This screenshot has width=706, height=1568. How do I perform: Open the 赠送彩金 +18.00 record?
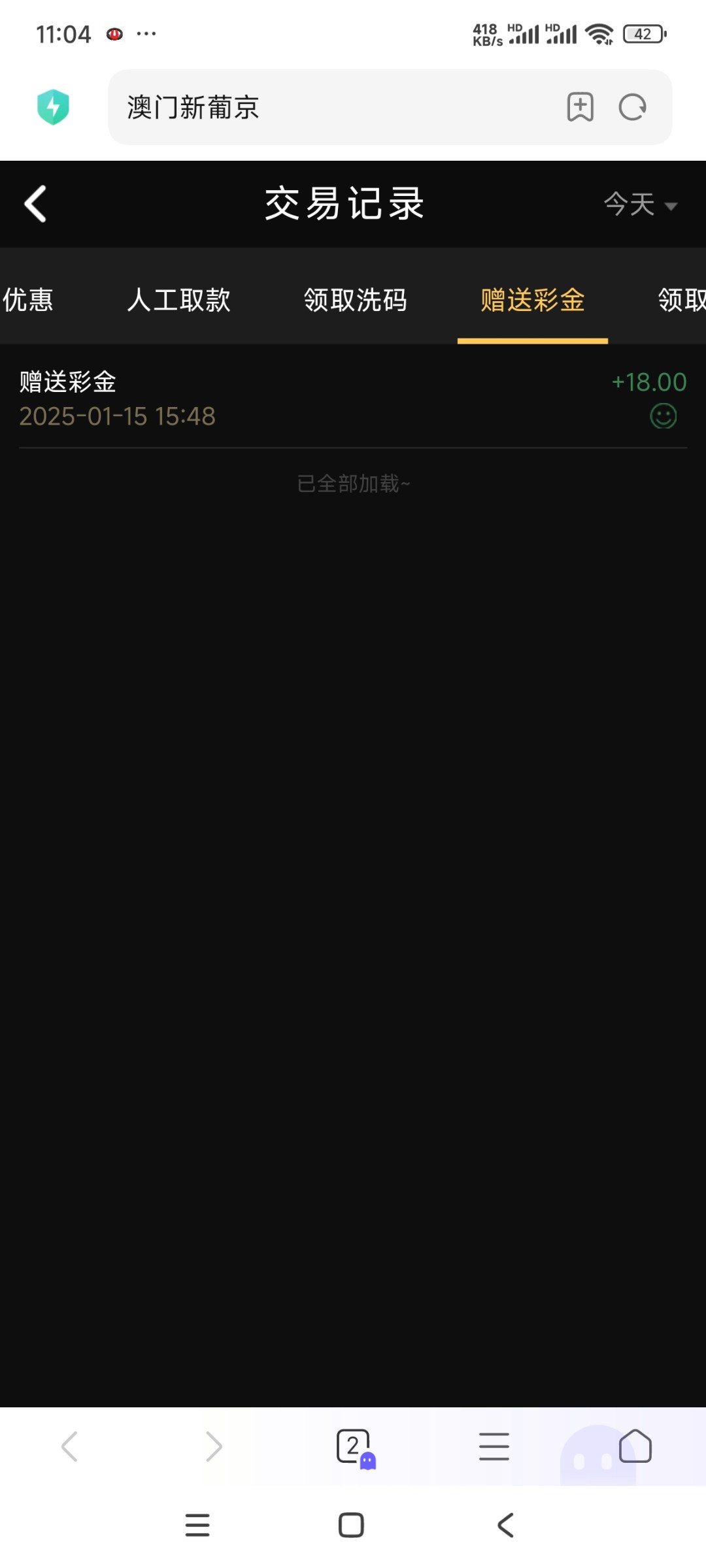pos(353,399)
